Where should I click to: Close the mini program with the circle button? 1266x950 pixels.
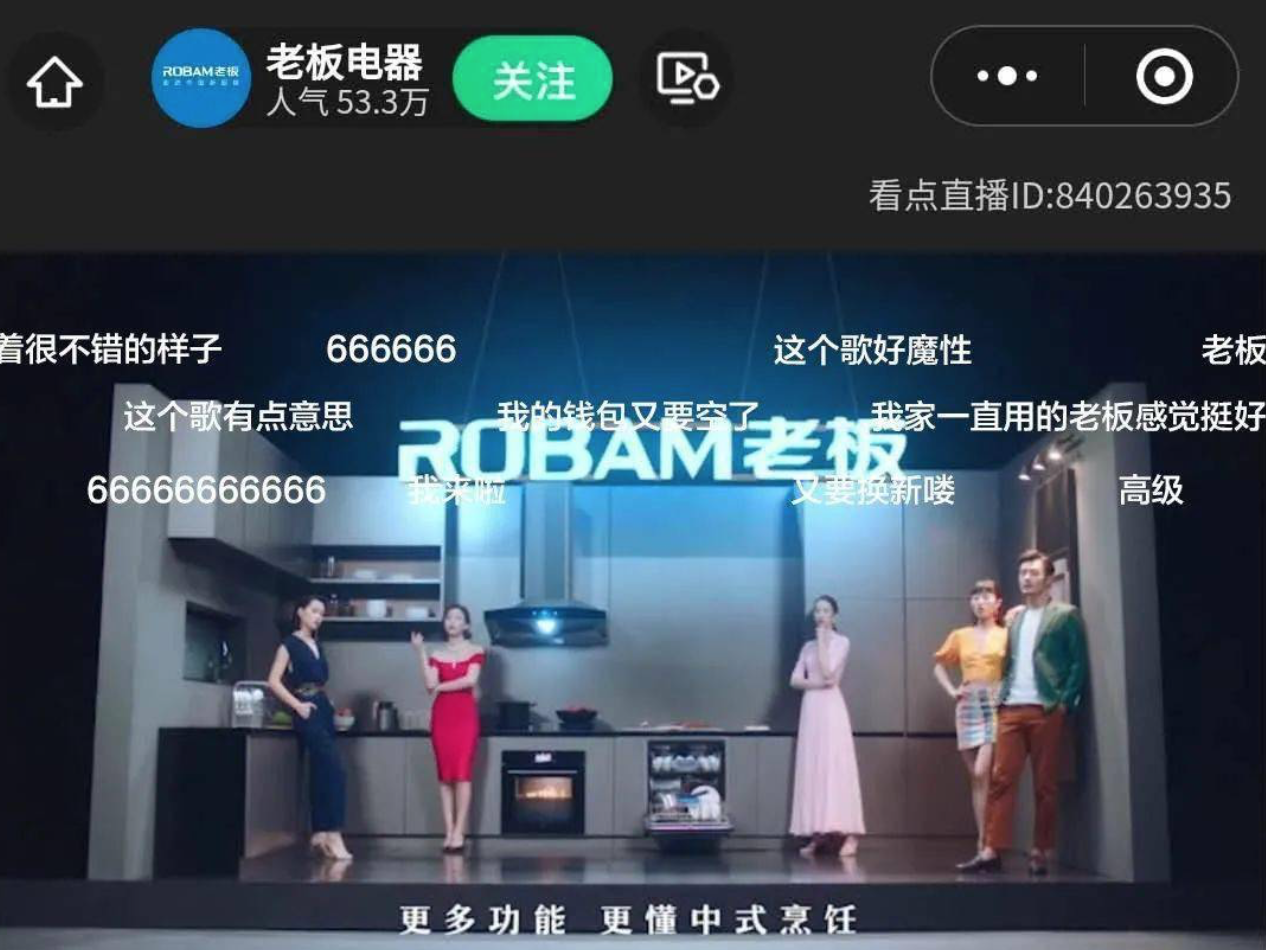(1164, 76)
